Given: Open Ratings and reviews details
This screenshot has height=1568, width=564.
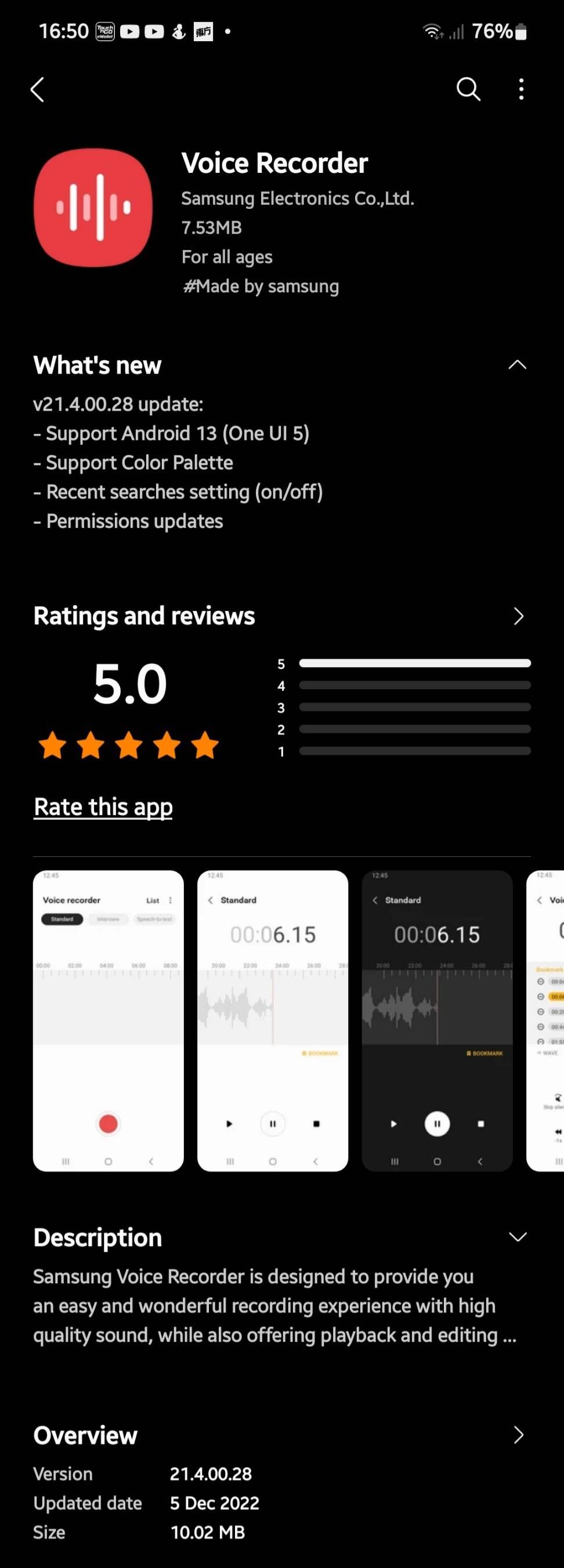Looking at the screenshot, I should (x=519, y=616).
